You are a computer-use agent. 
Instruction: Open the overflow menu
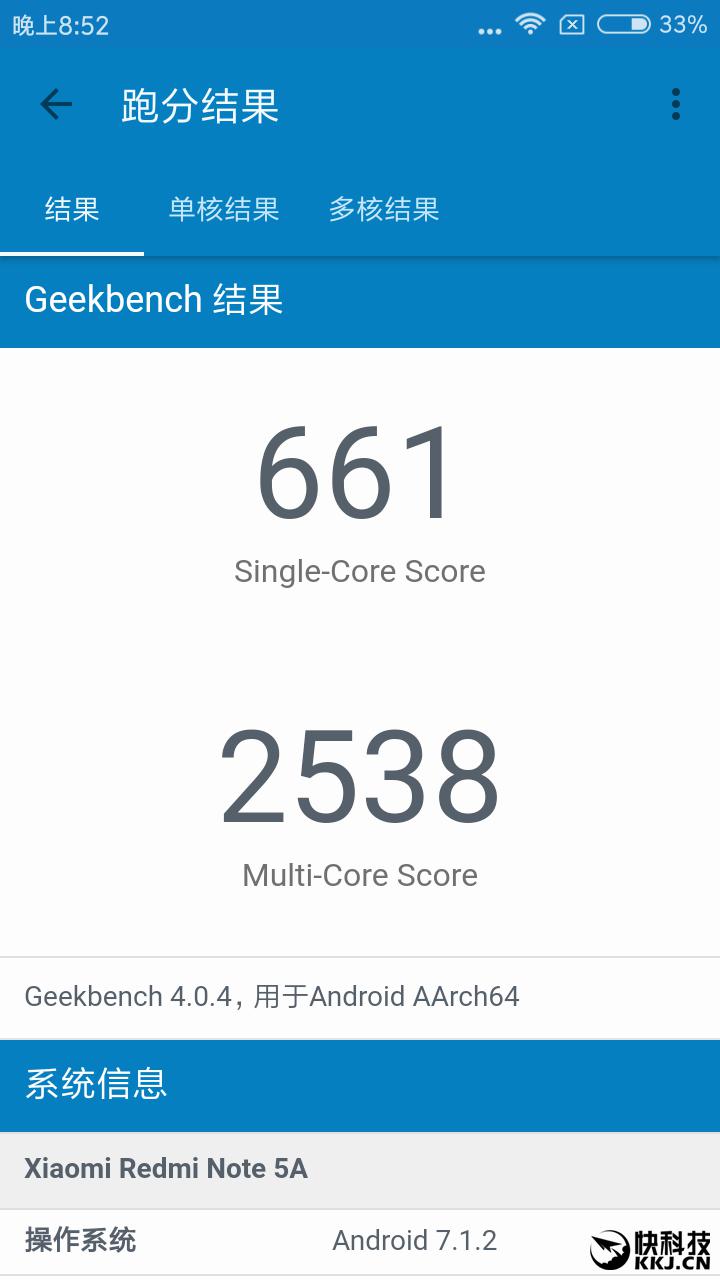pyautogui.click(x=676, y=104)
